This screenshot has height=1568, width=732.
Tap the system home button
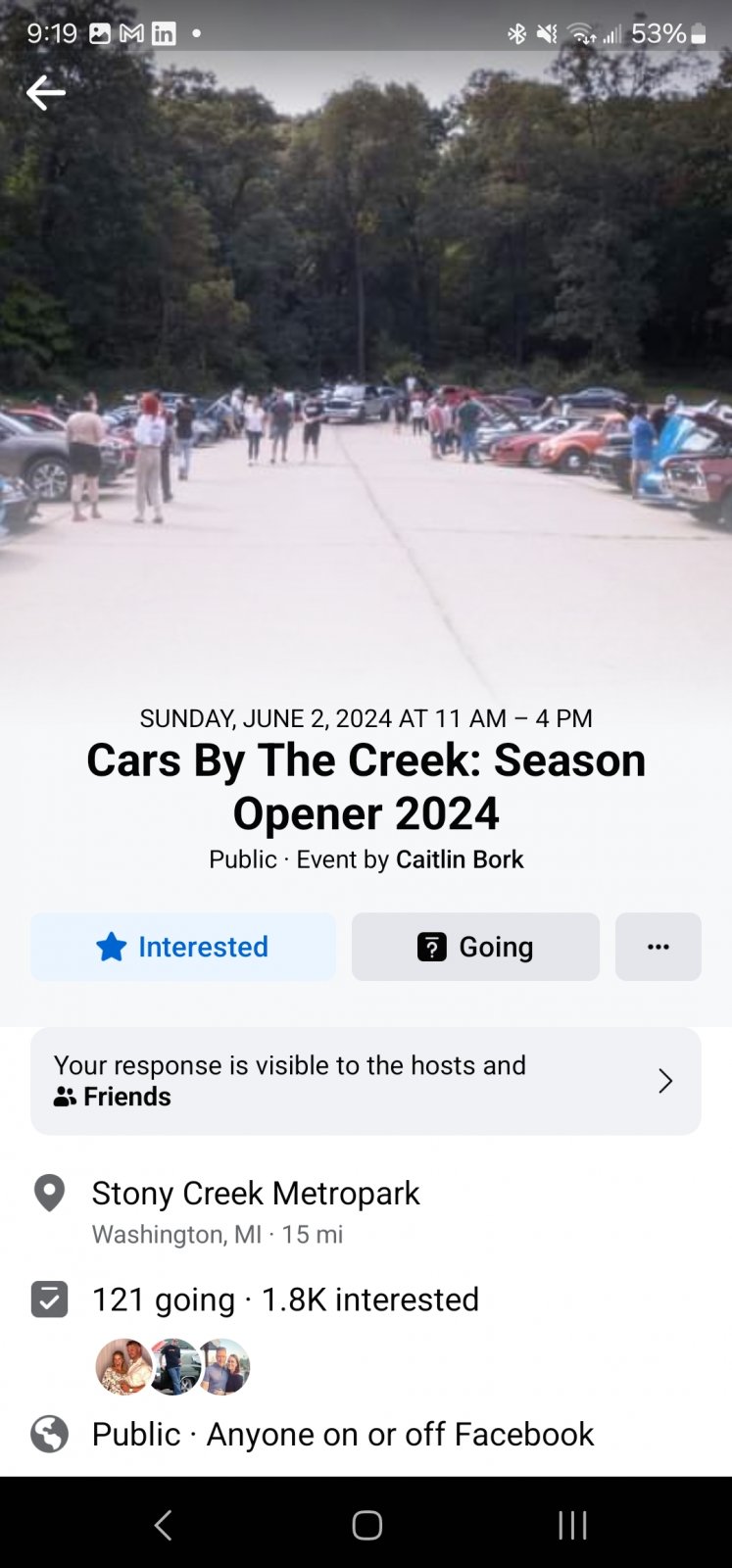[366, 1525]
